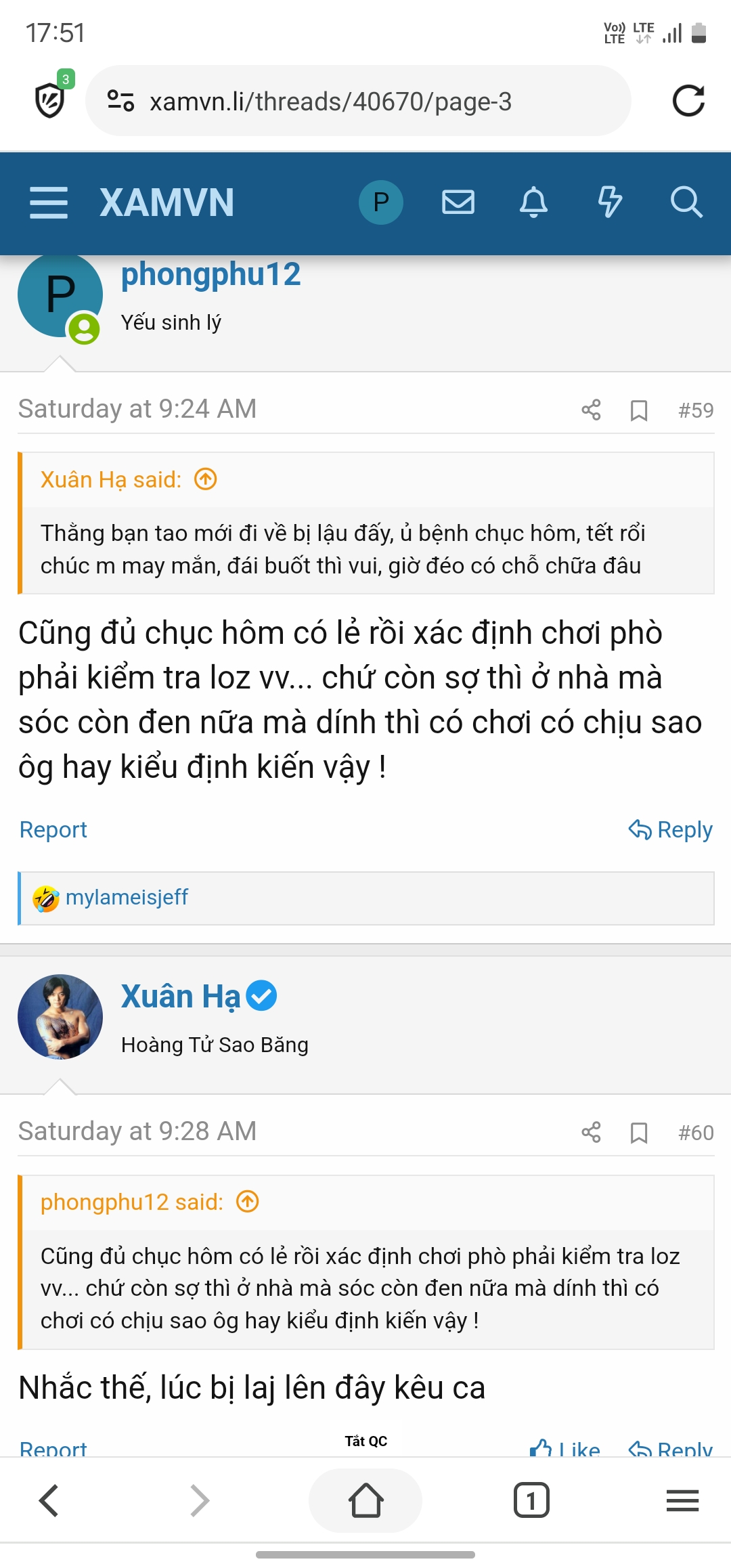Report phongphu12's post #59
Image resolution: width=731 pixels, height=1568 pixels.
pyautogui.click(x=53, y=830)
